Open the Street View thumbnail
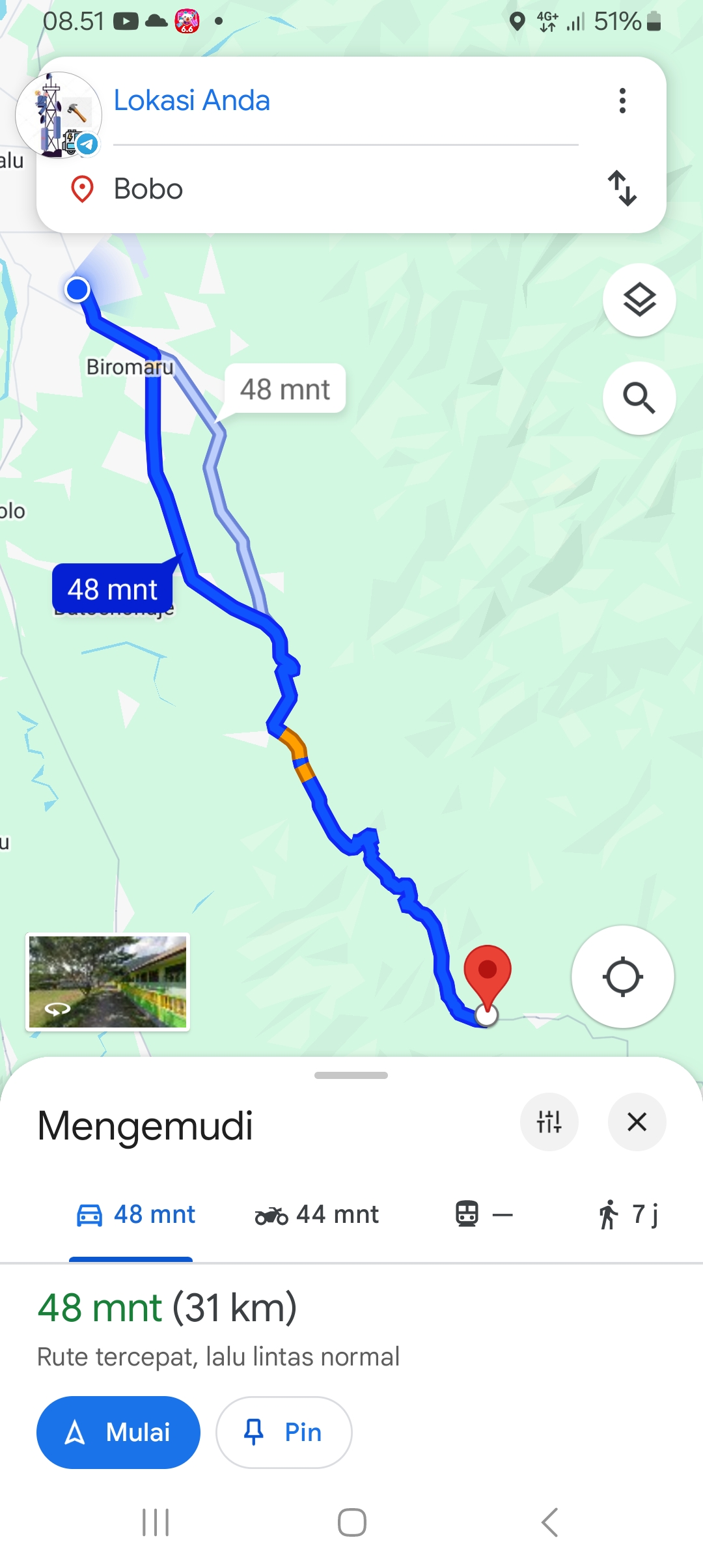 tap(107, 982)
